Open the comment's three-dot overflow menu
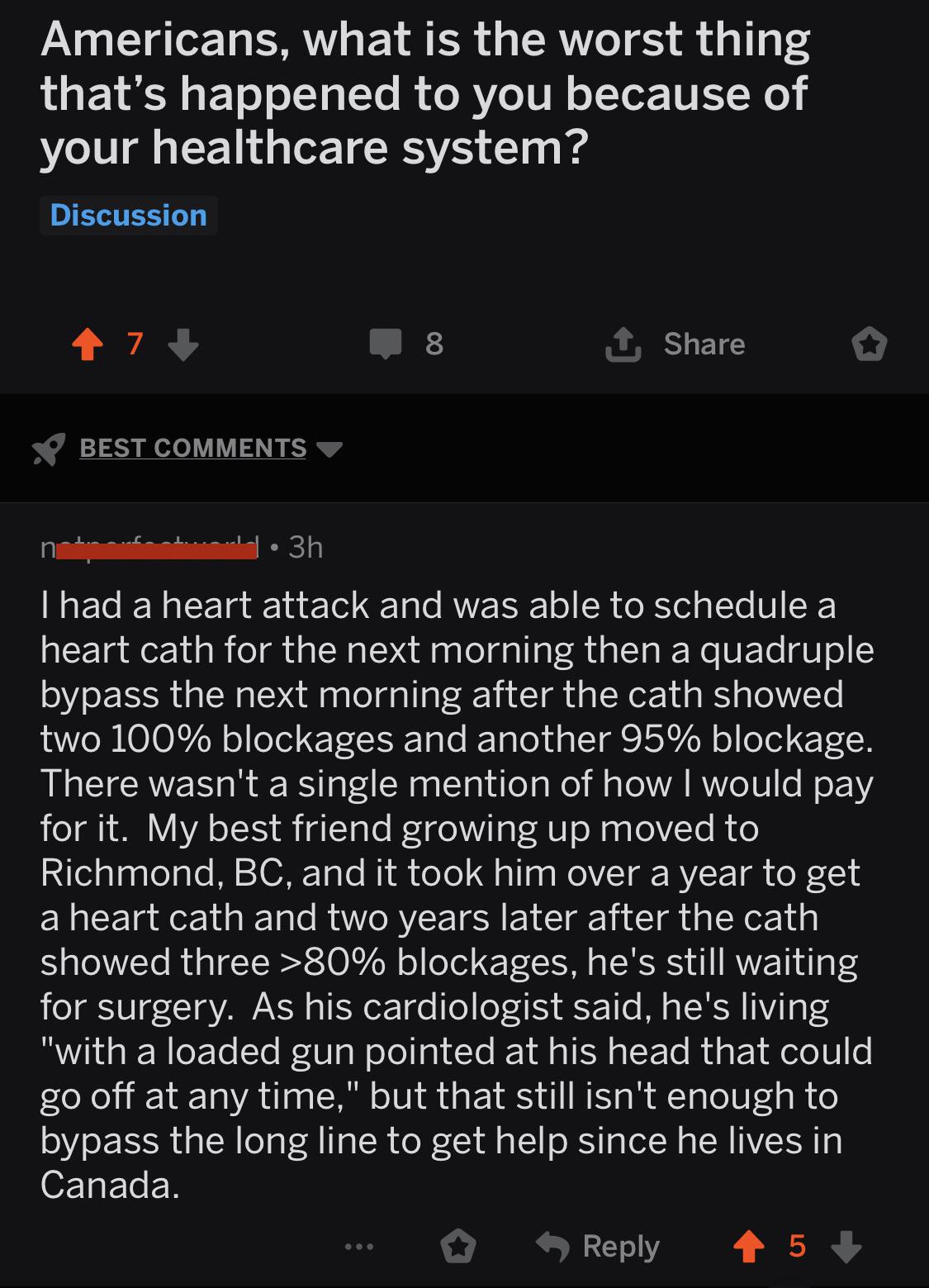The width and height of the screenshot is (929, 1288). click(x=360, y=1246)
